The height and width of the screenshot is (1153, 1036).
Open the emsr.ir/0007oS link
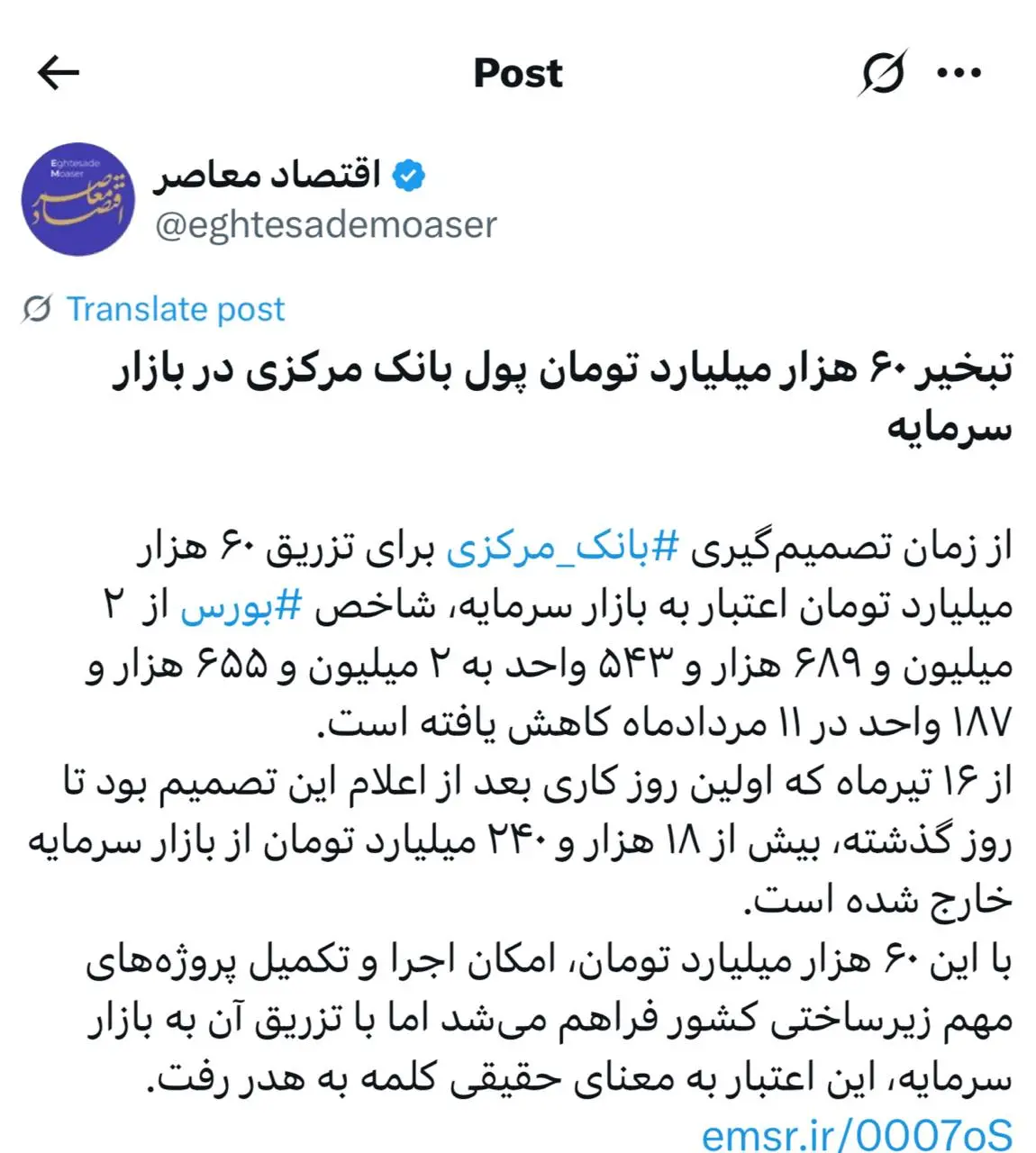coord(856,1133)
